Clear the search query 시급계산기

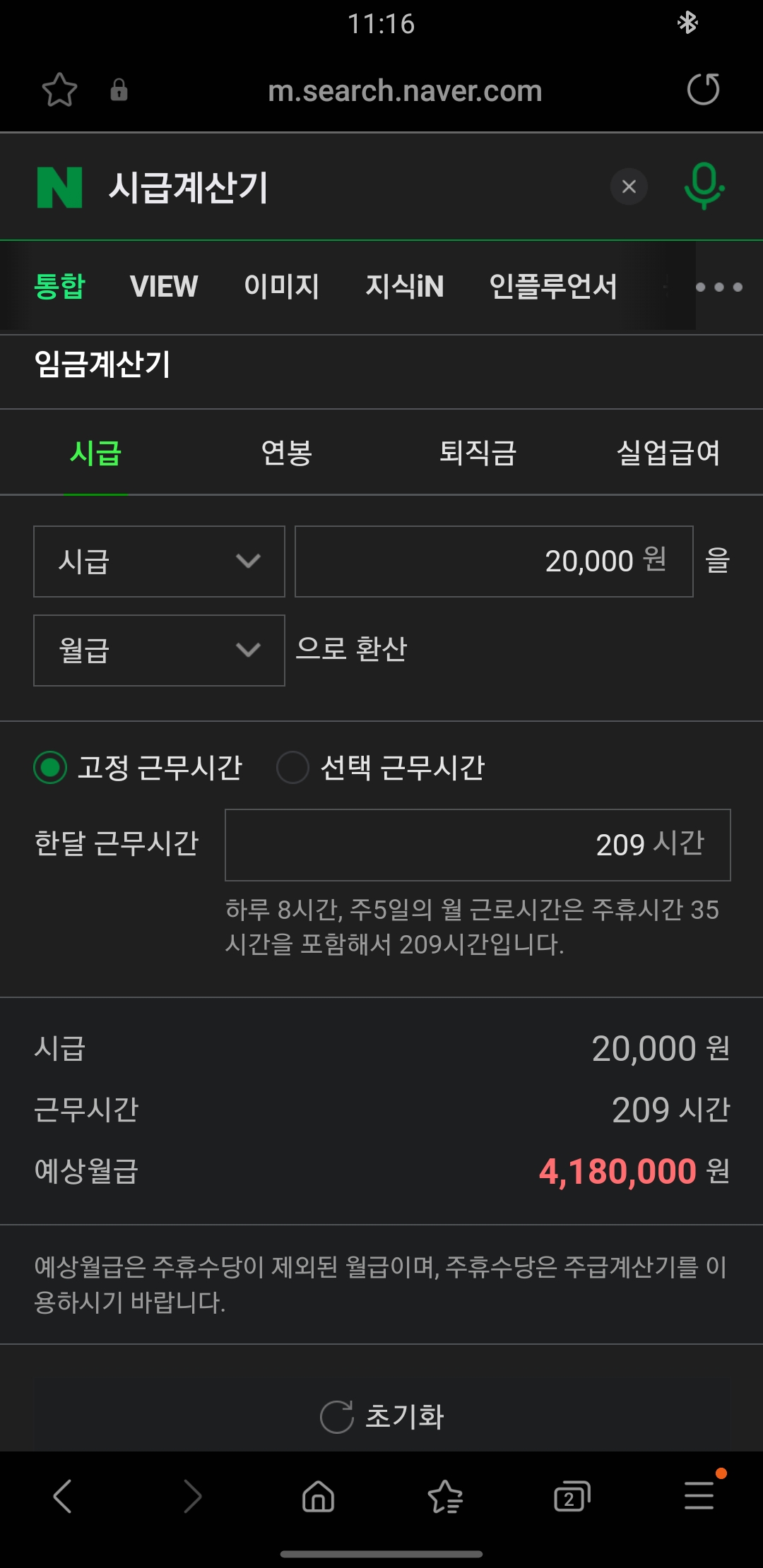pos(629,186)
